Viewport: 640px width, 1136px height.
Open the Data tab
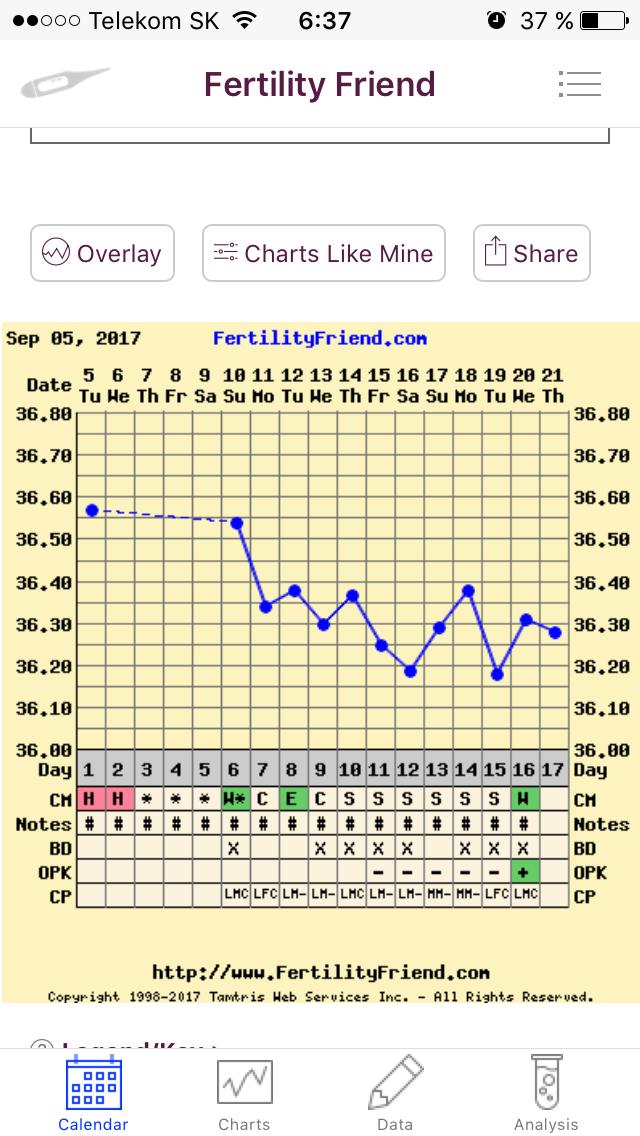click(x=395, y=1093)
